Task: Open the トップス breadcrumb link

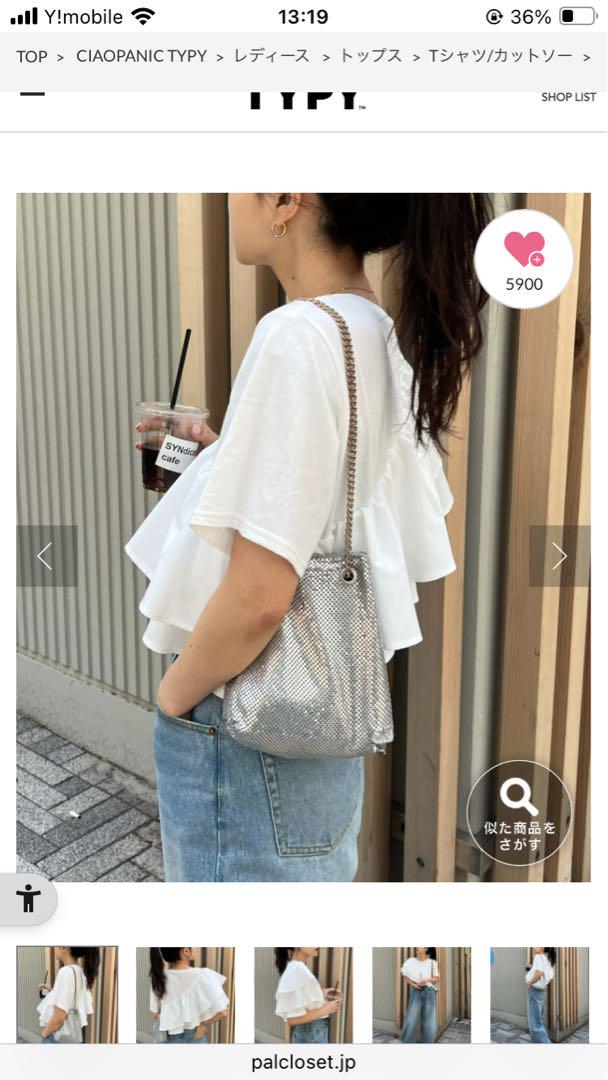Action: coord(370,56)
